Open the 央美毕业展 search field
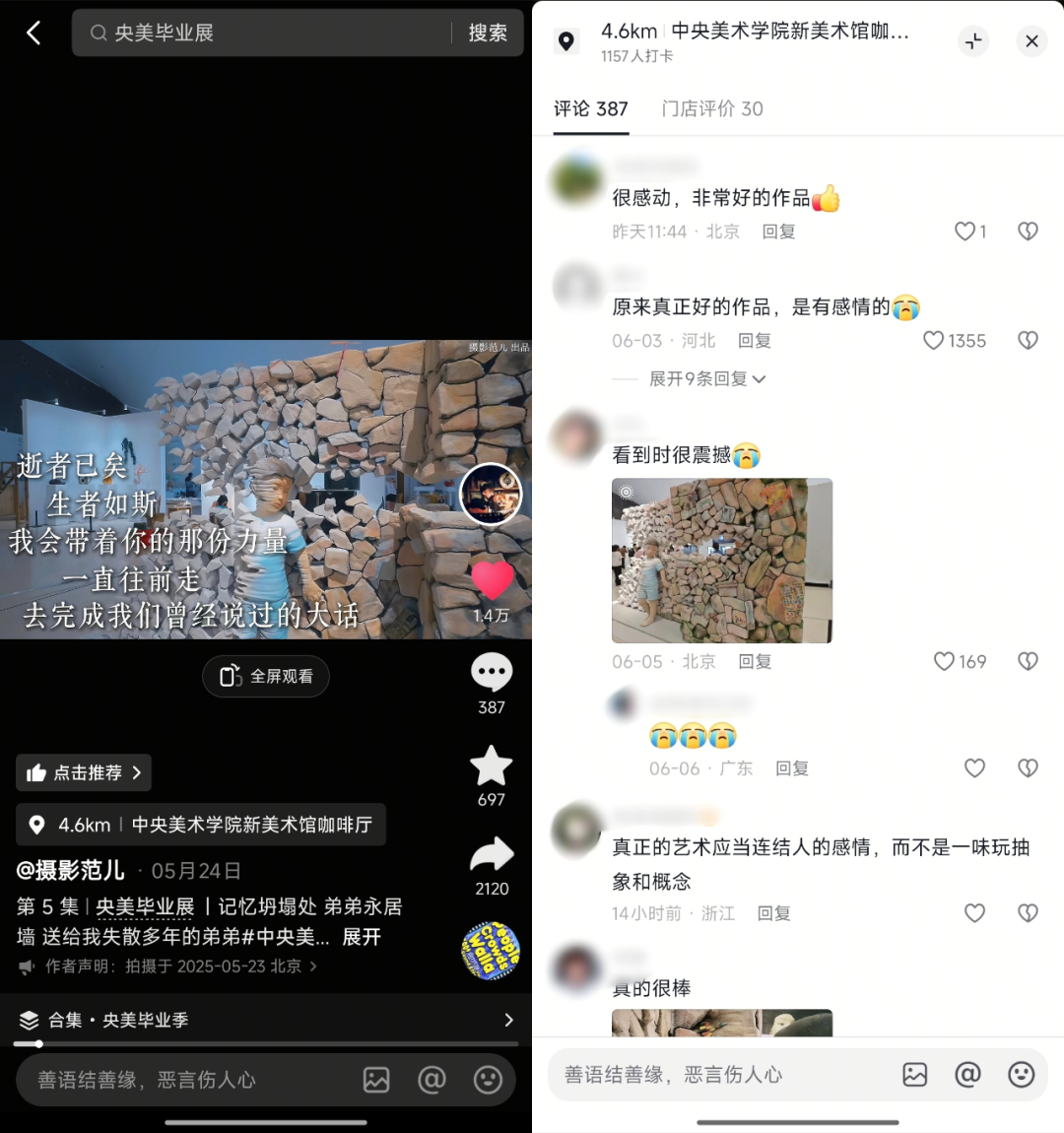The width and height of the screenshot is (1064, 1133). pos(266,33)
